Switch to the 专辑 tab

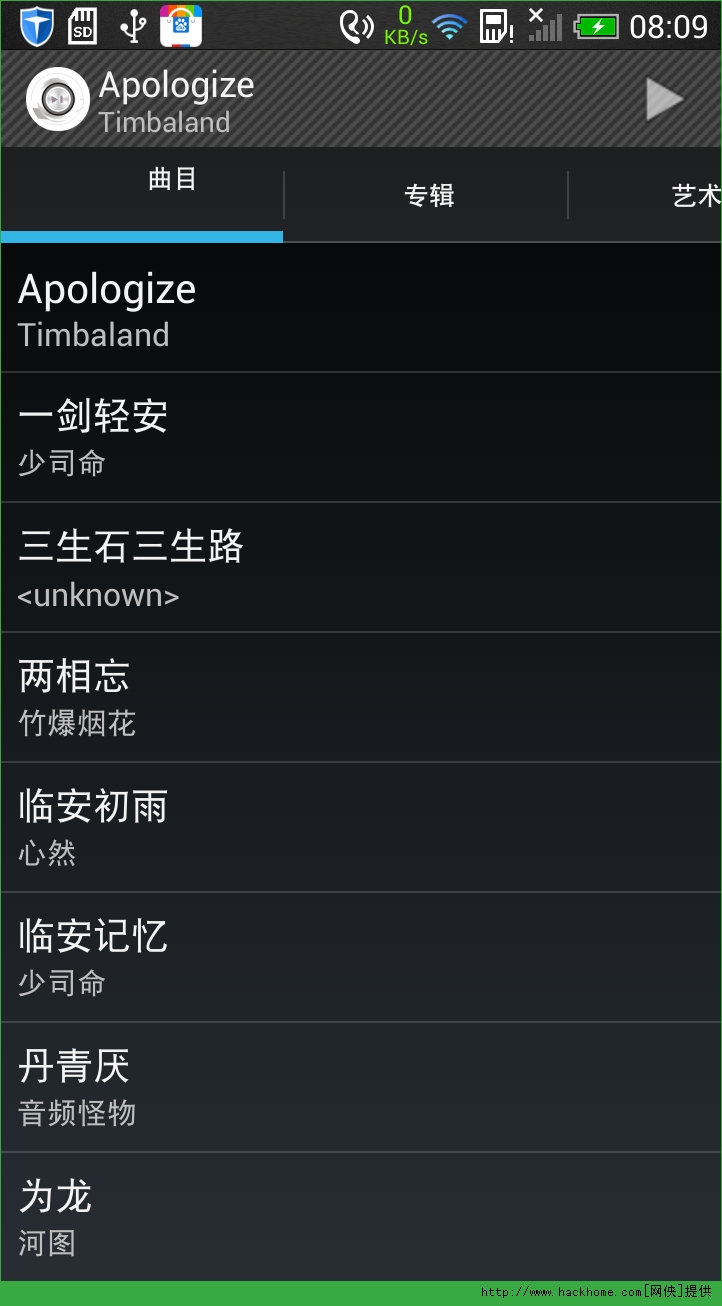(429, 196)
